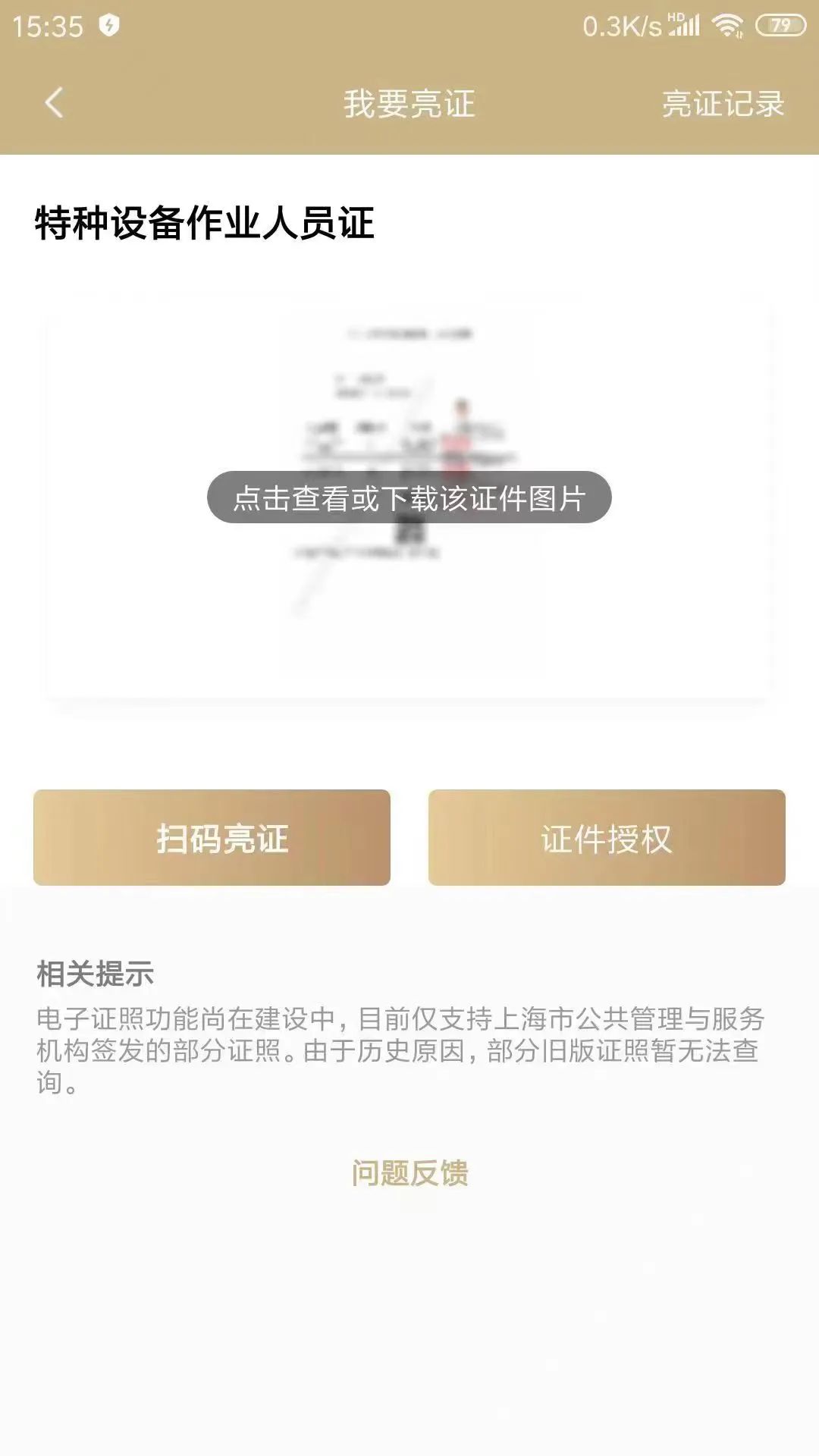Viewport: 819px width, 1456px height.
Task: Open 问题反馈 feedback link
Action: [409, 1173]
